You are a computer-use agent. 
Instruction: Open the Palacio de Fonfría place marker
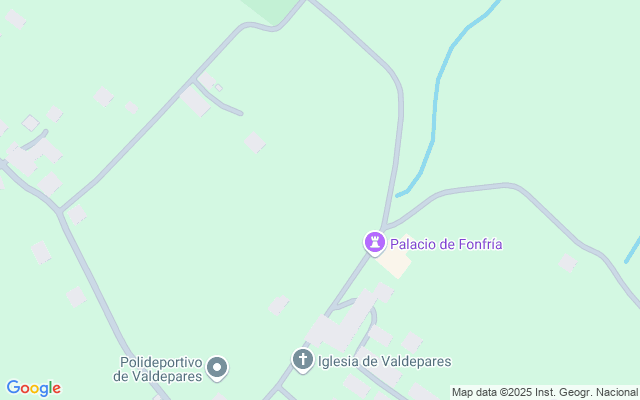tap(375, 244)
